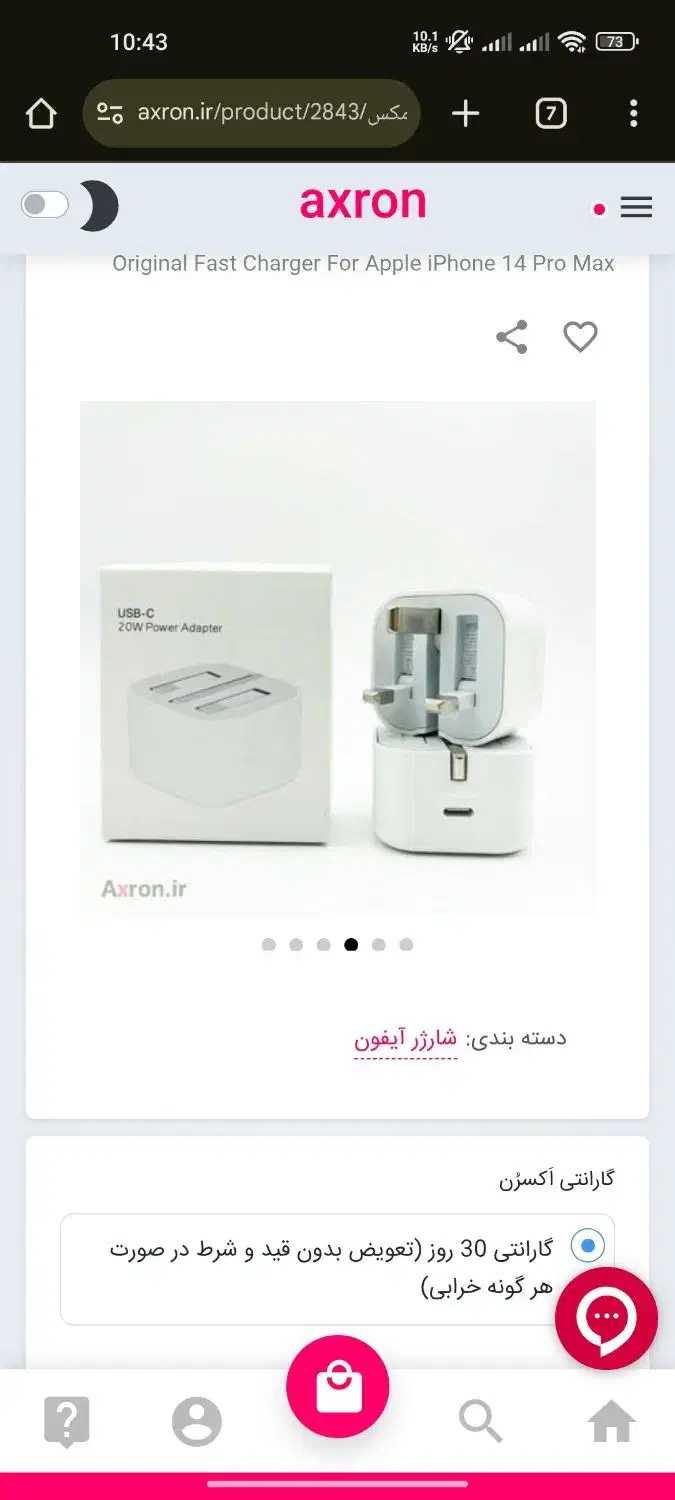
Task: Open browser overflow menu
Action: (x=633, y=113)
